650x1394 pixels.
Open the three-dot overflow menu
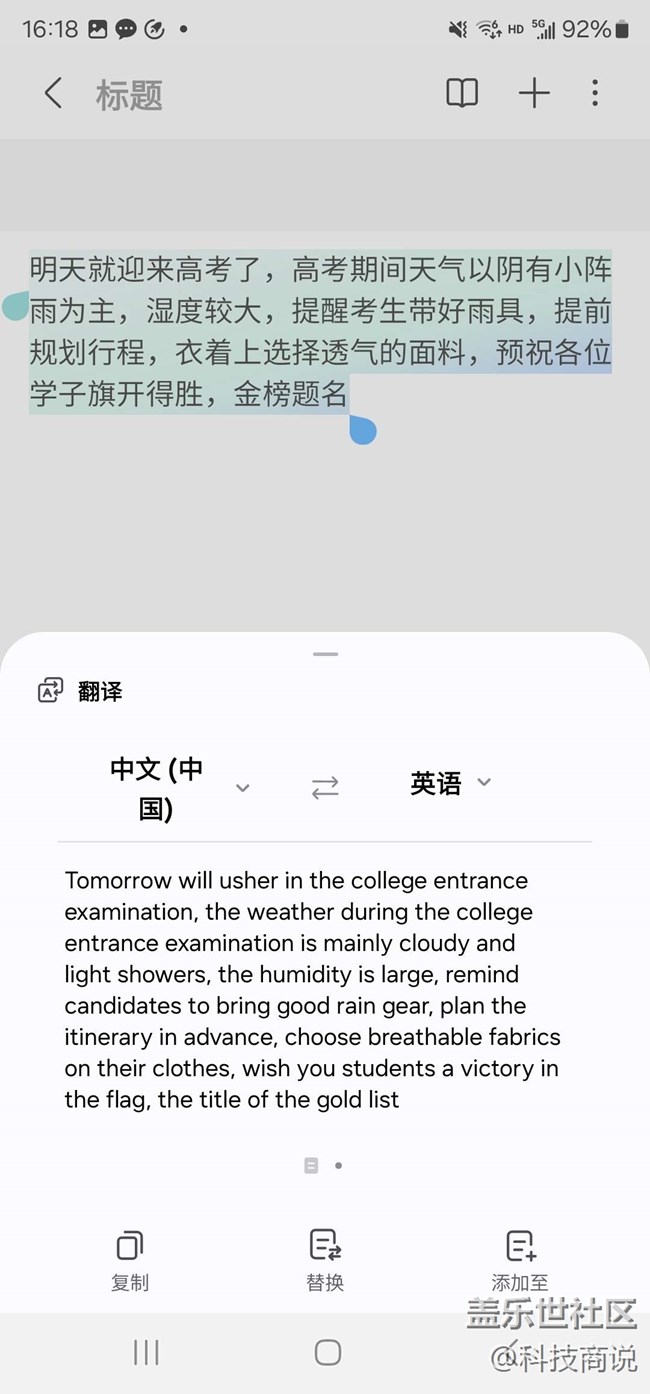(x=595, y=94)
